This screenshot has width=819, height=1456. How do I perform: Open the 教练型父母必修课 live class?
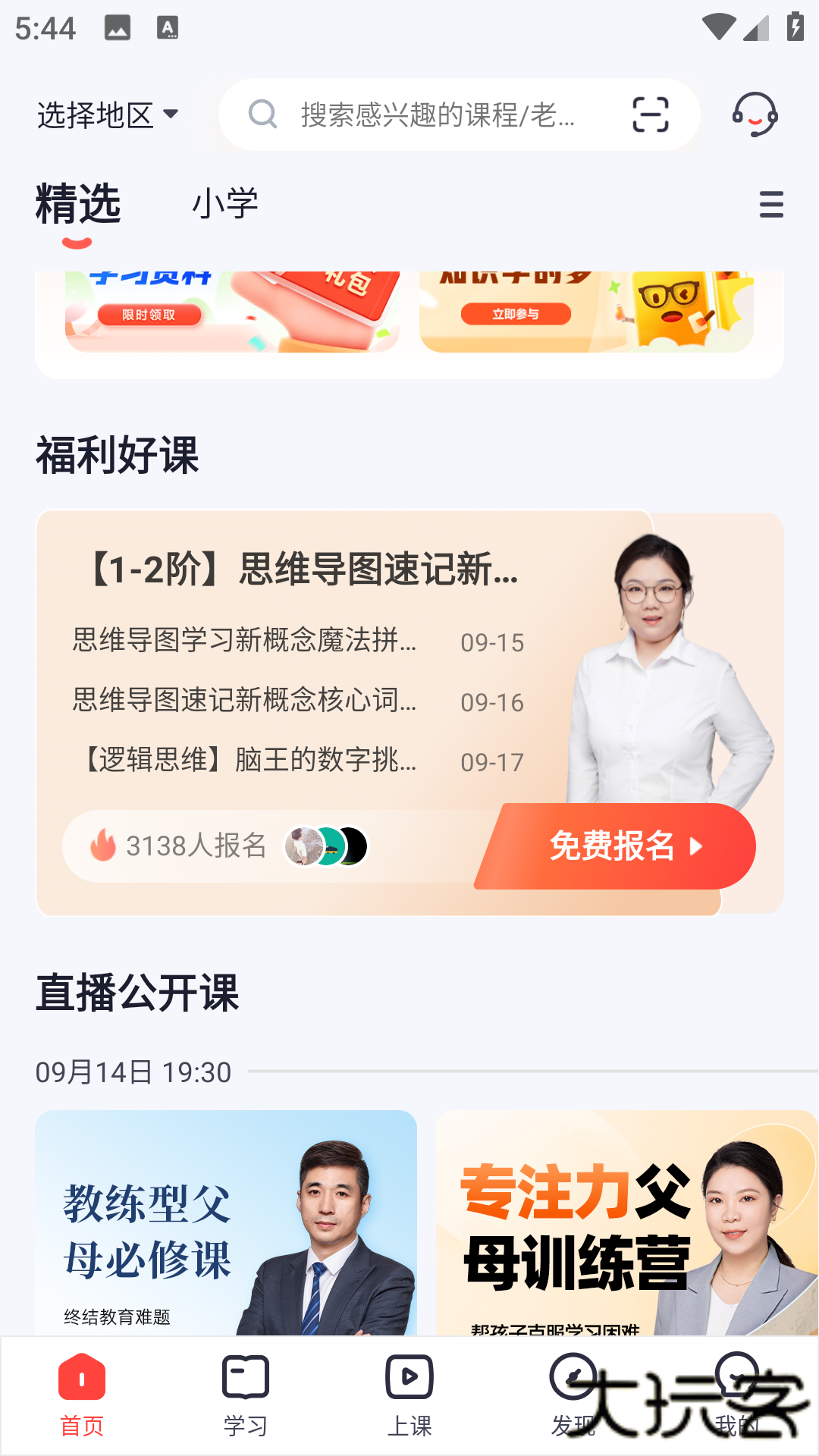[226, 1222]
